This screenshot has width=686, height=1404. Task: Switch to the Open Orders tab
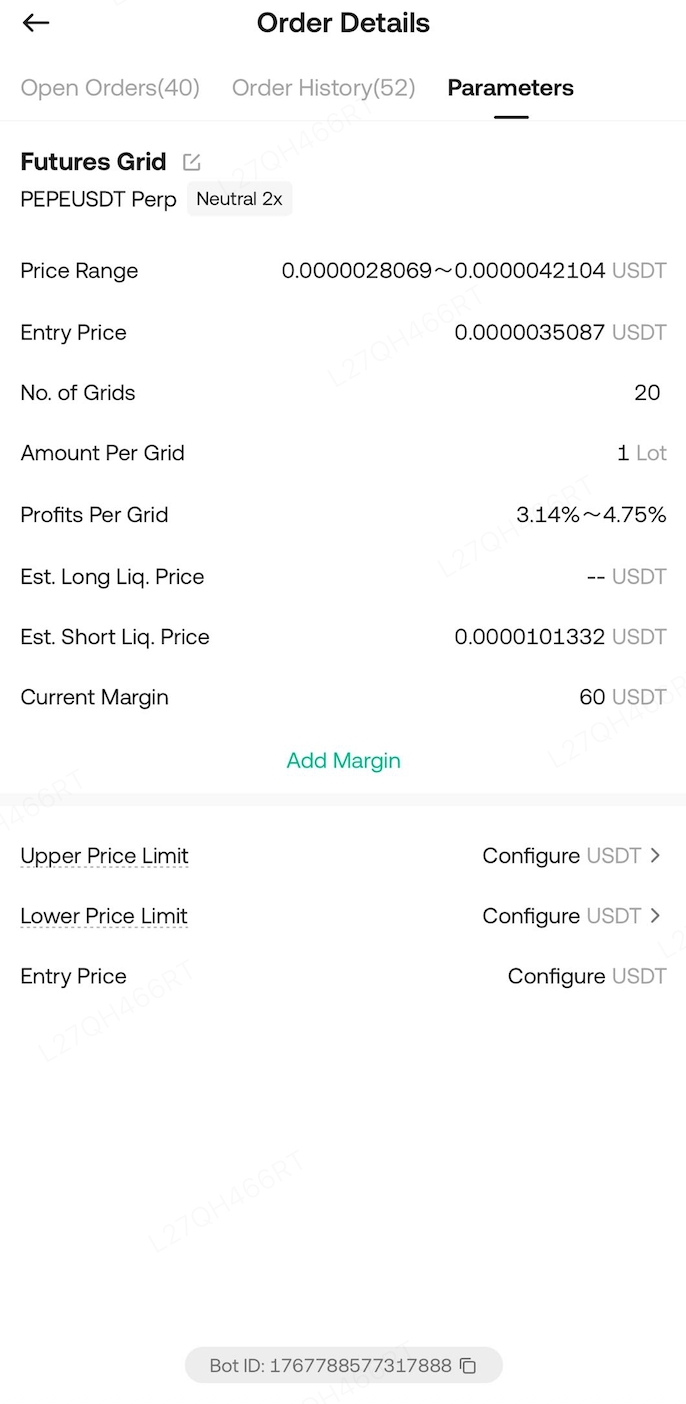[110, 88]
